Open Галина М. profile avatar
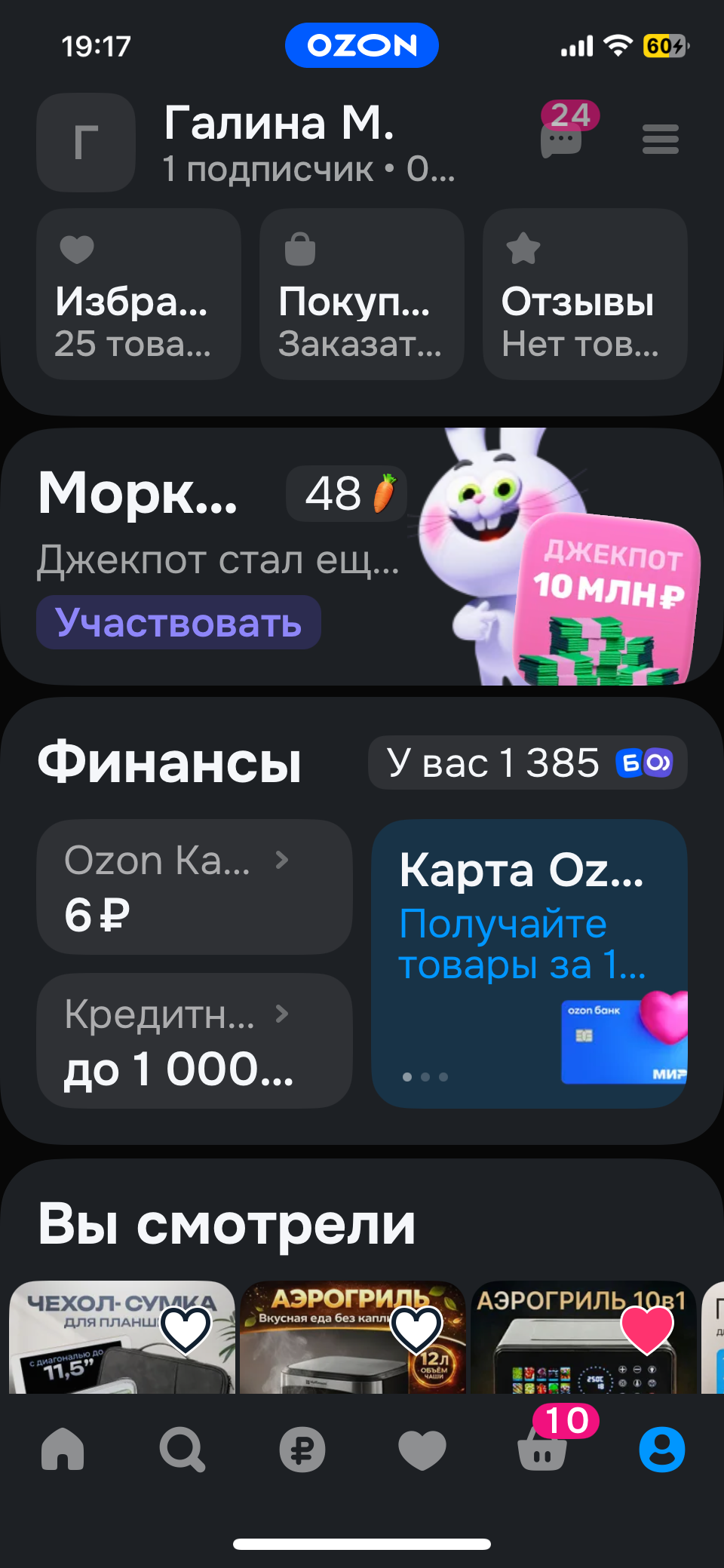Image resolution: width=724 pixels, height=1568 pixels. coord(86,143)
